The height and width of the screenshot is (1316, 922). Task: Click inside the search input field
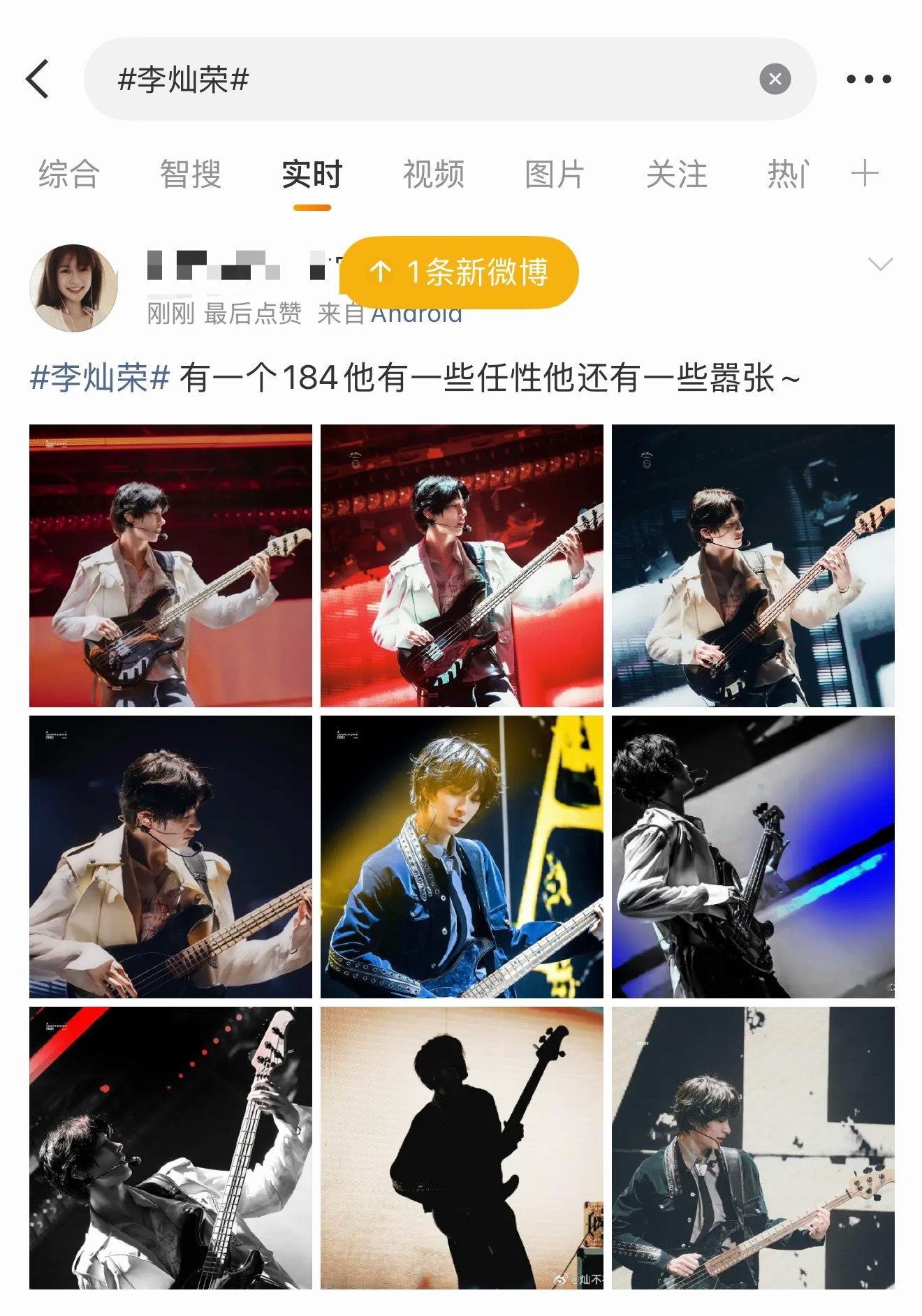click(x=419, y=79)
